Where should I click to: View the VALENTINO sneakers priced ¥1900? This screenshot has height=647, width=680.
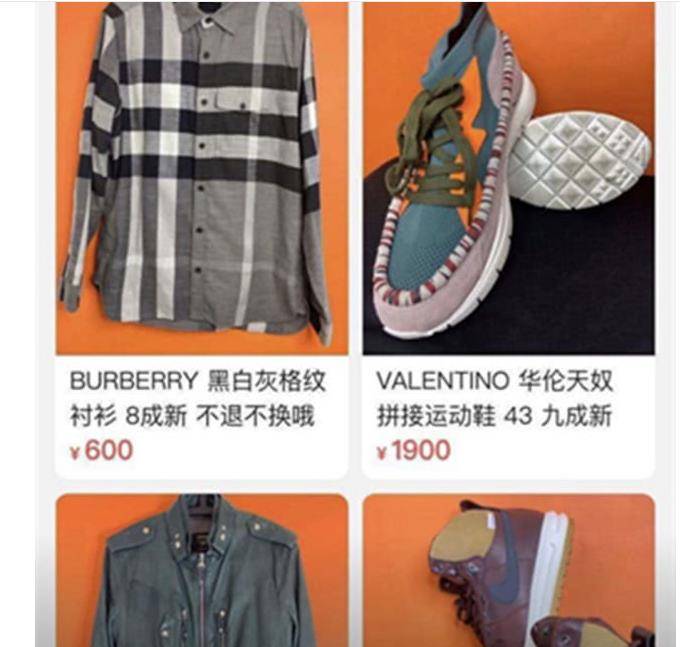click(508, 180)
